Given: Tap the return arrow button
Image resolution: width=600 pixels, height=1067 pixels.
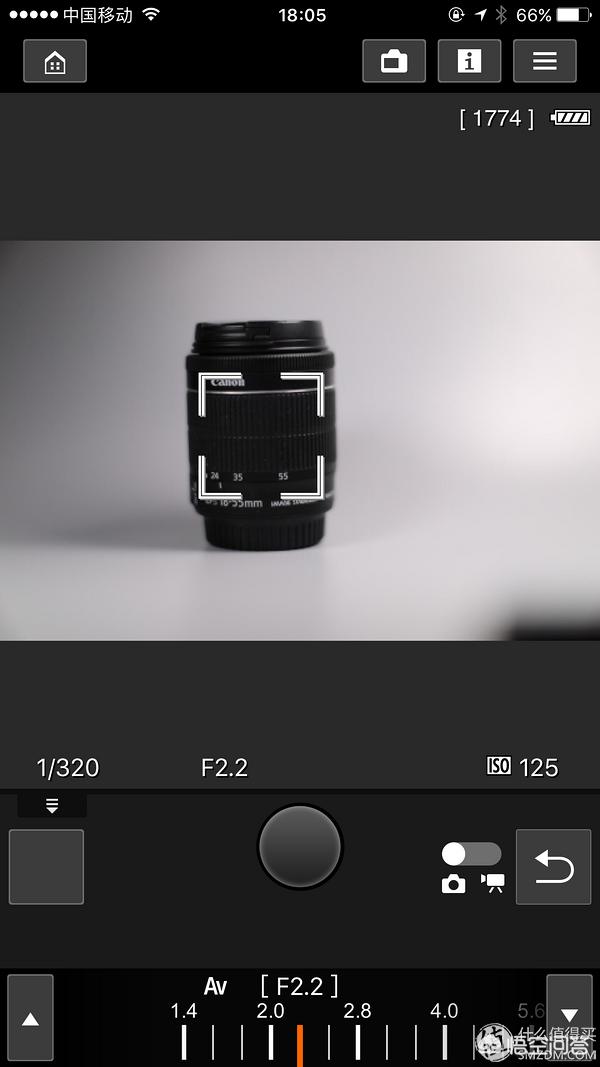Looking at the screenshot, I should click(553, 867).
